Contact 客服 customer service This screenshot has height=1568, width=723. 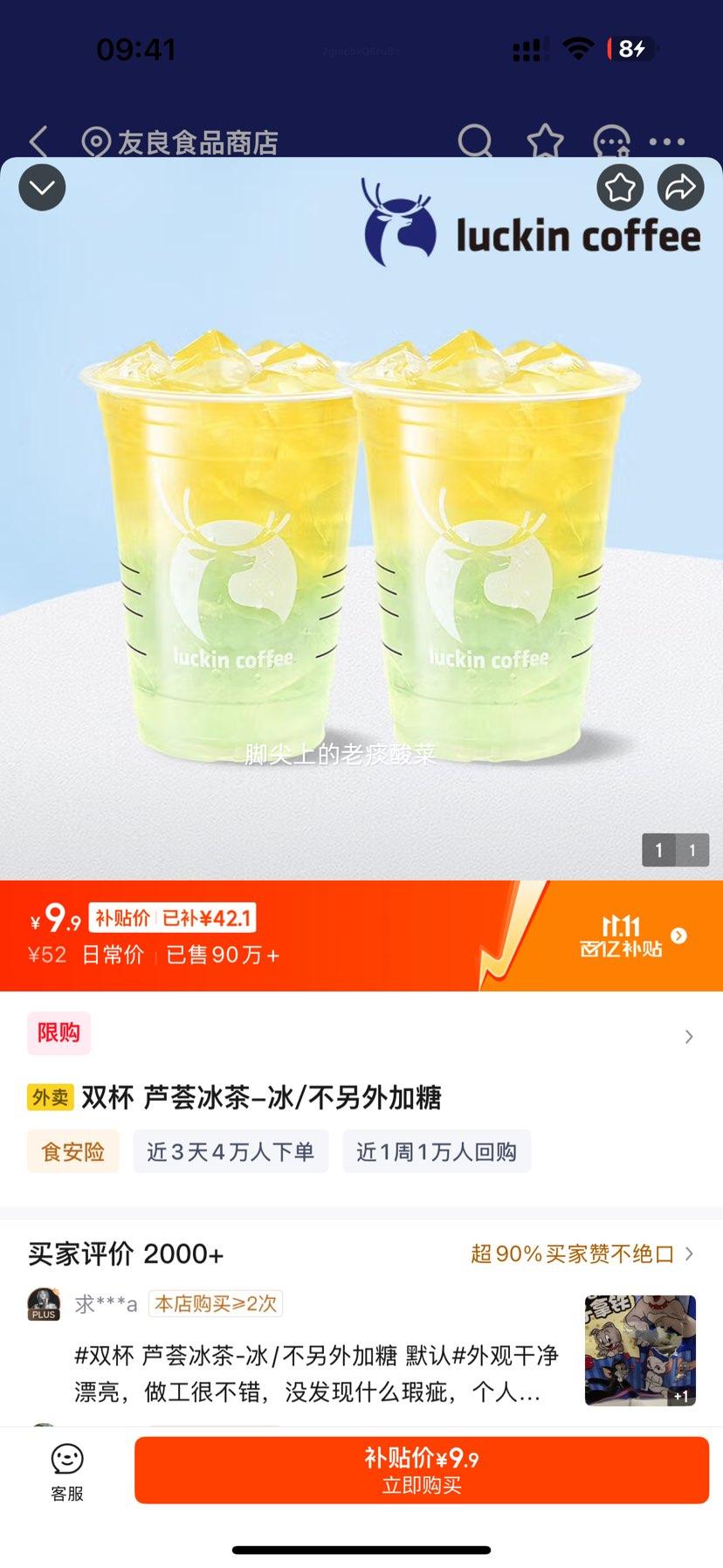67,1471
